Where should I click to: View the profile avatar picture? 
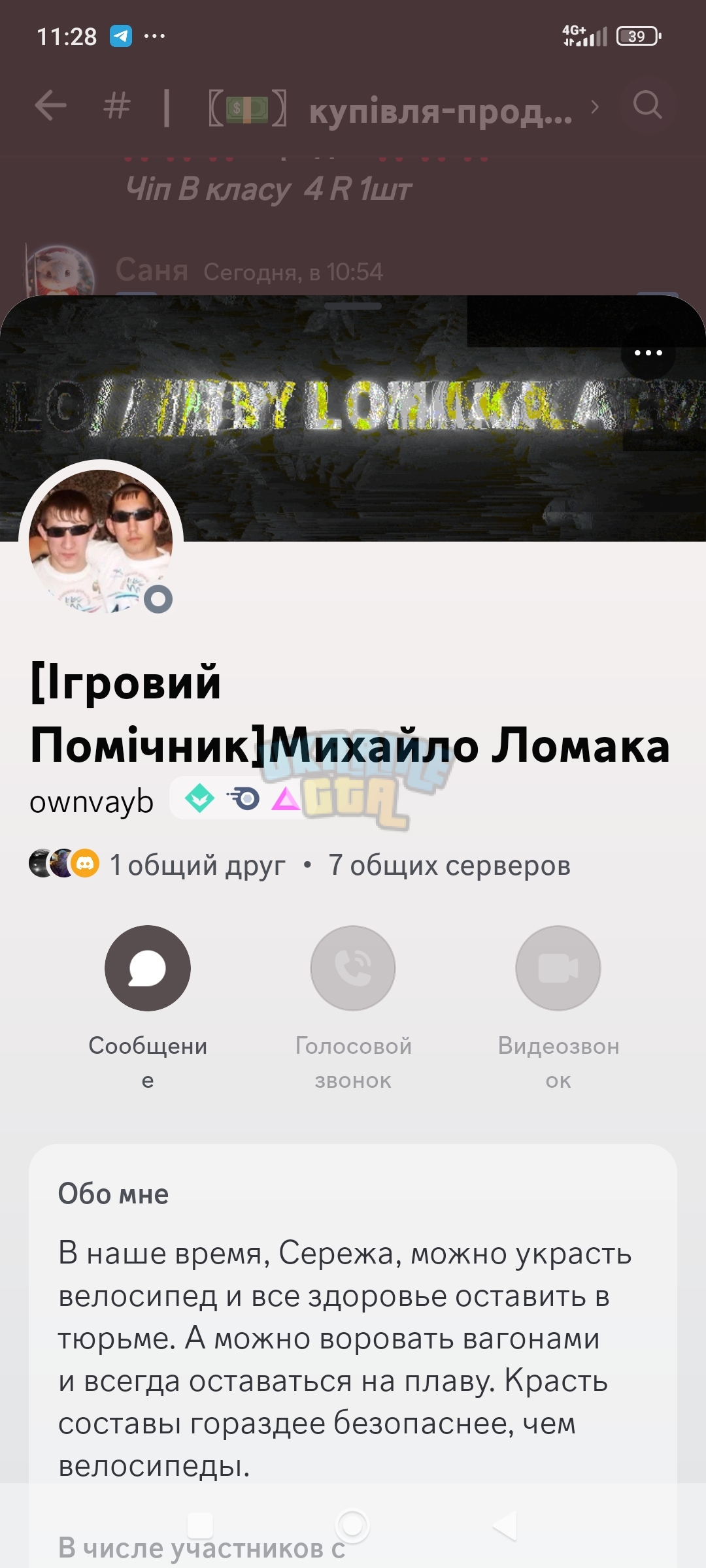[x=101, y=541]
